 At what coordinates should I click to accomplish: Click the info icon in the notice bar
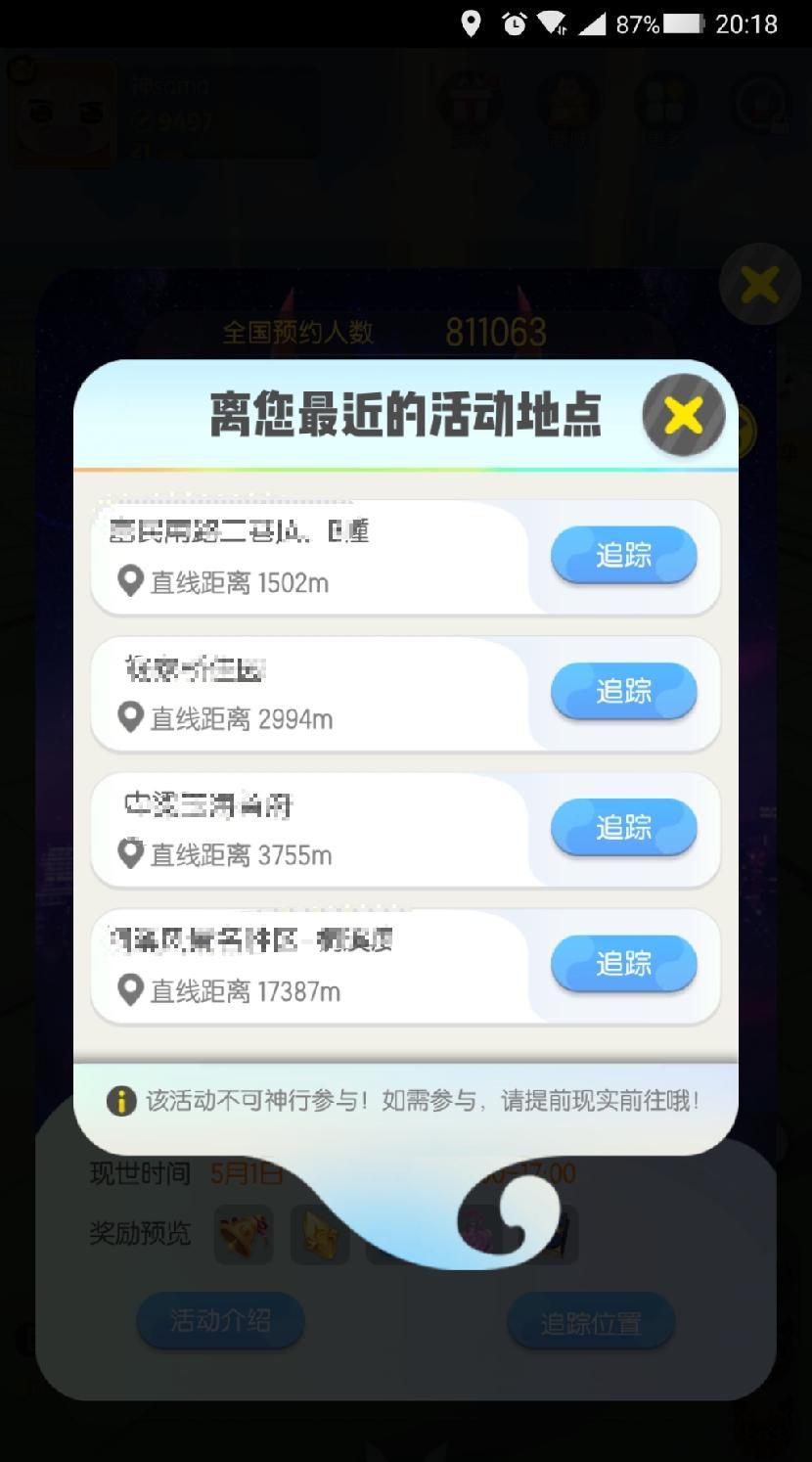click(119, 1101)
